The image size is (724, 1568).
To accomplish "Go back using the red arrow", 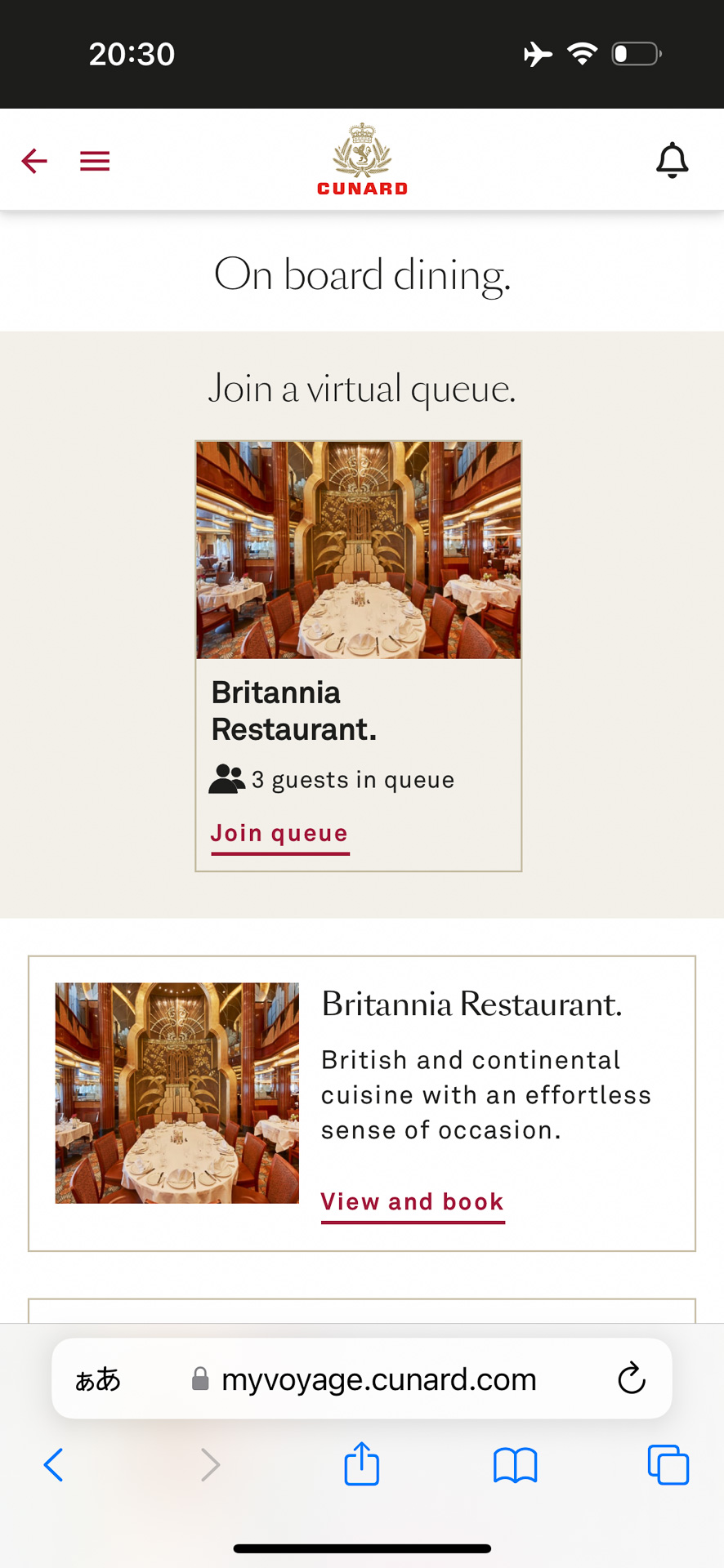I will point(34,161).
